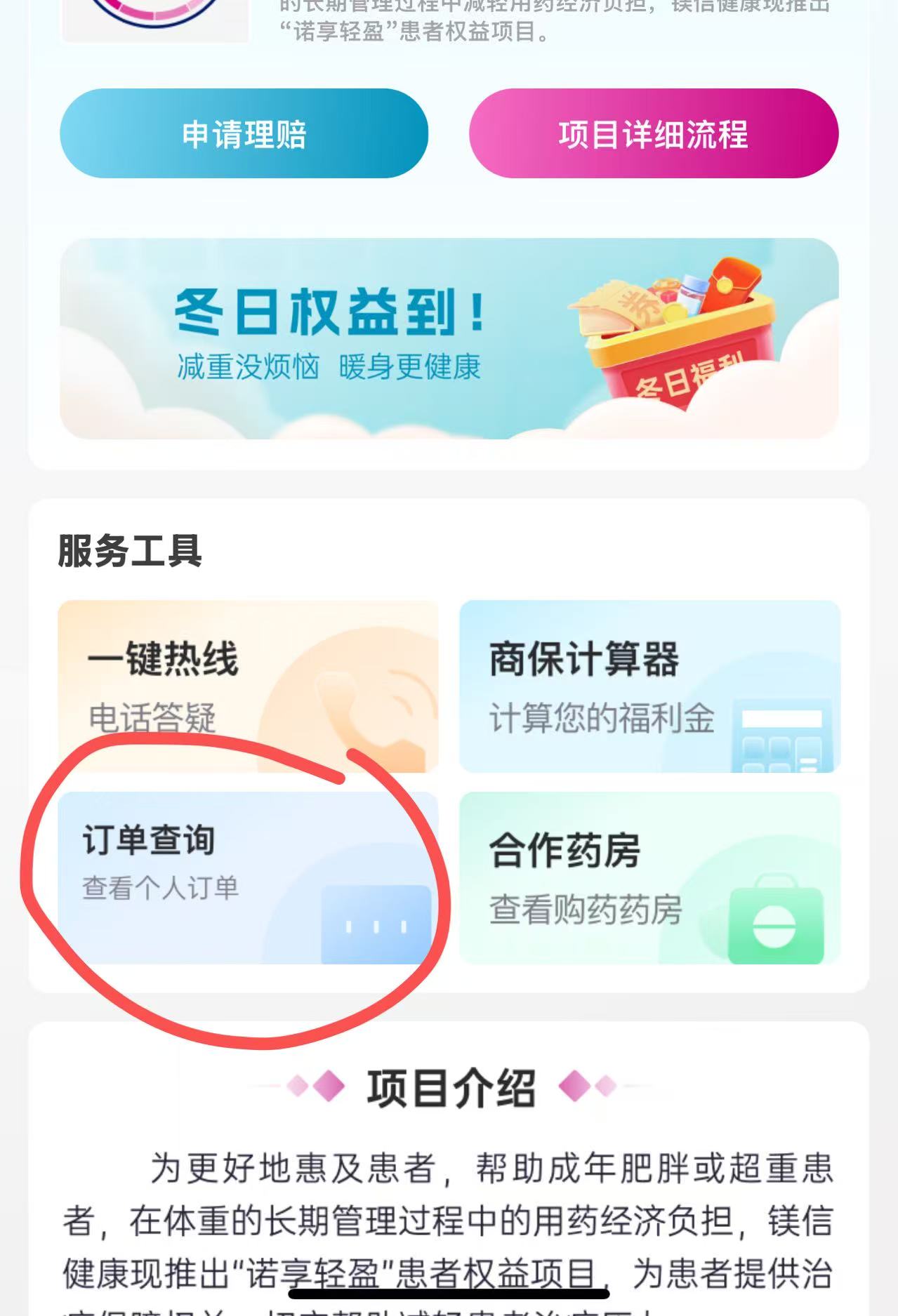Viewport: 898px width, 1316px height.
Task: Open the 冬日权益到 banner
Action: coord(449,338)
